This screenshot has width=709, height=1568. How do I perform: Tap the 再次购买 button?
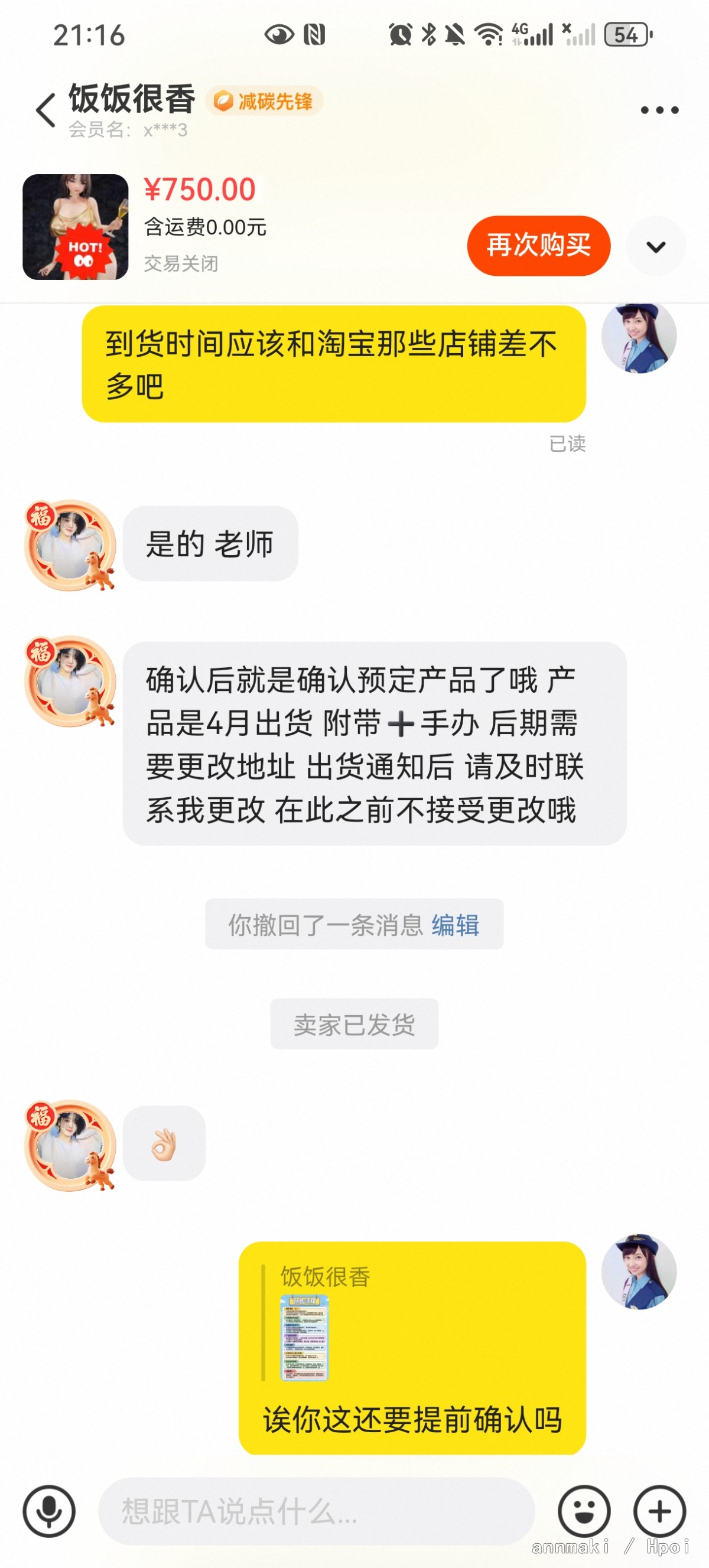tap(538, 245)
